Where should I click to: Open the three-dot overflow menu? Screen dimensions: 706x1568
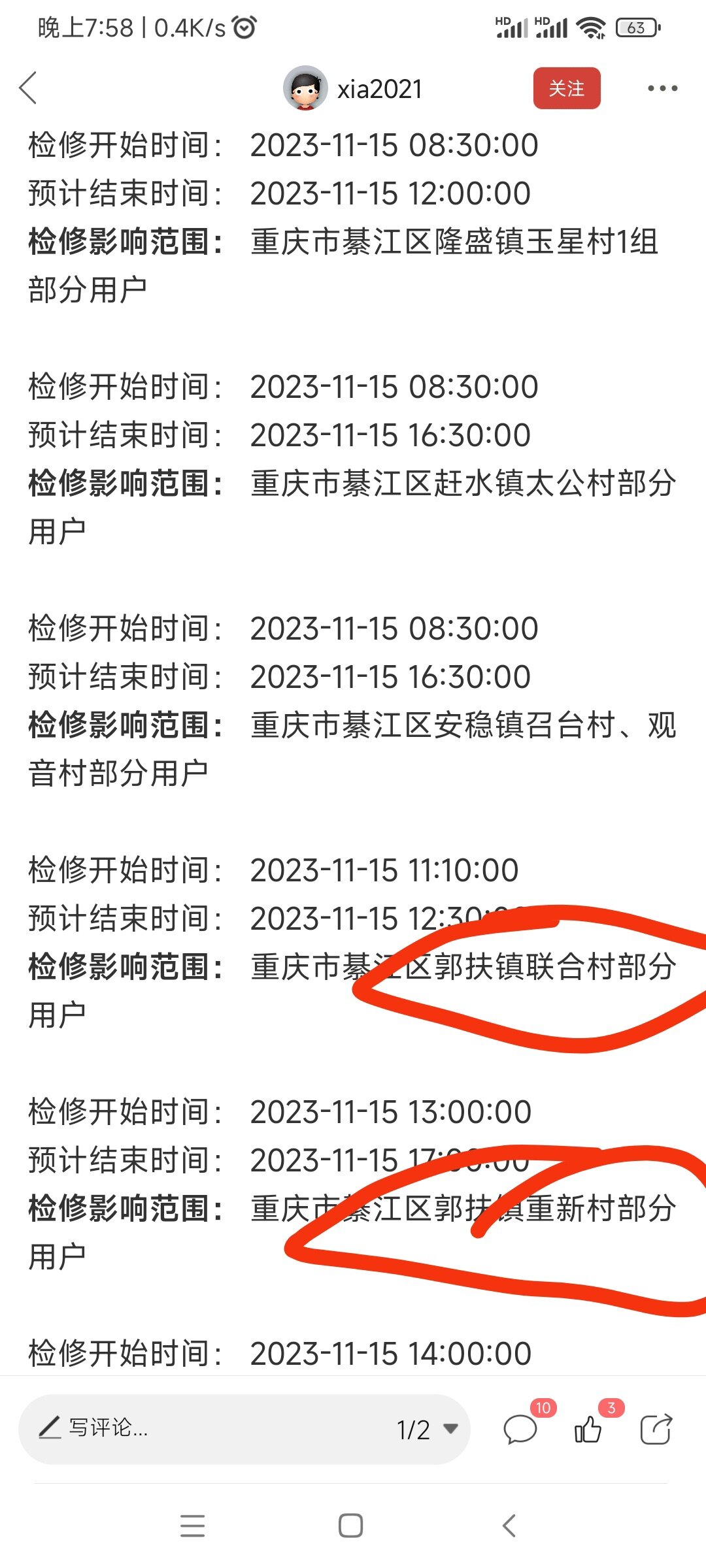662,88
